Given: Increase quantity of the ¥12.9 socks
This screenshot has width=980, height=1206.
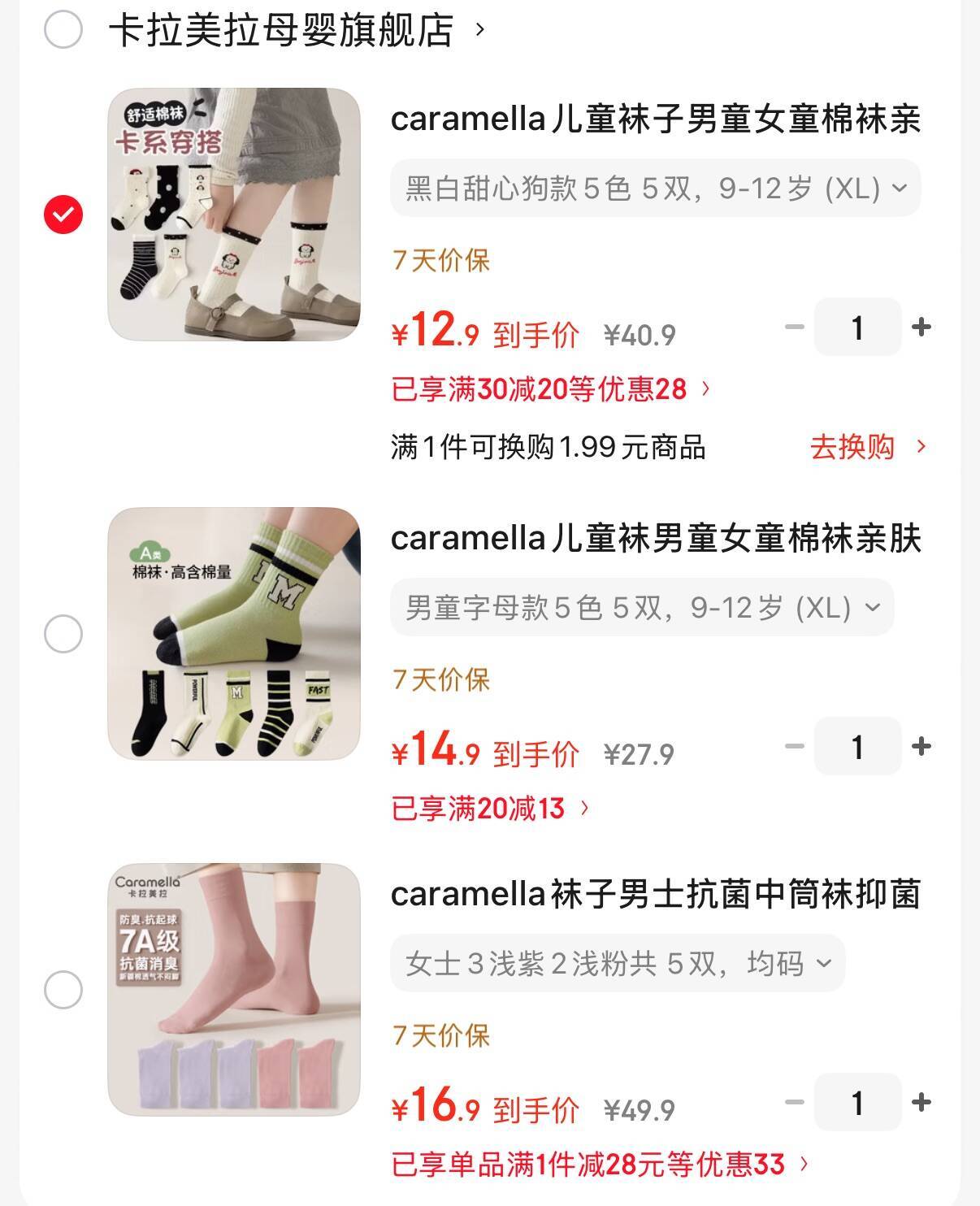Looking at the screenshot, I should [921, 328].
